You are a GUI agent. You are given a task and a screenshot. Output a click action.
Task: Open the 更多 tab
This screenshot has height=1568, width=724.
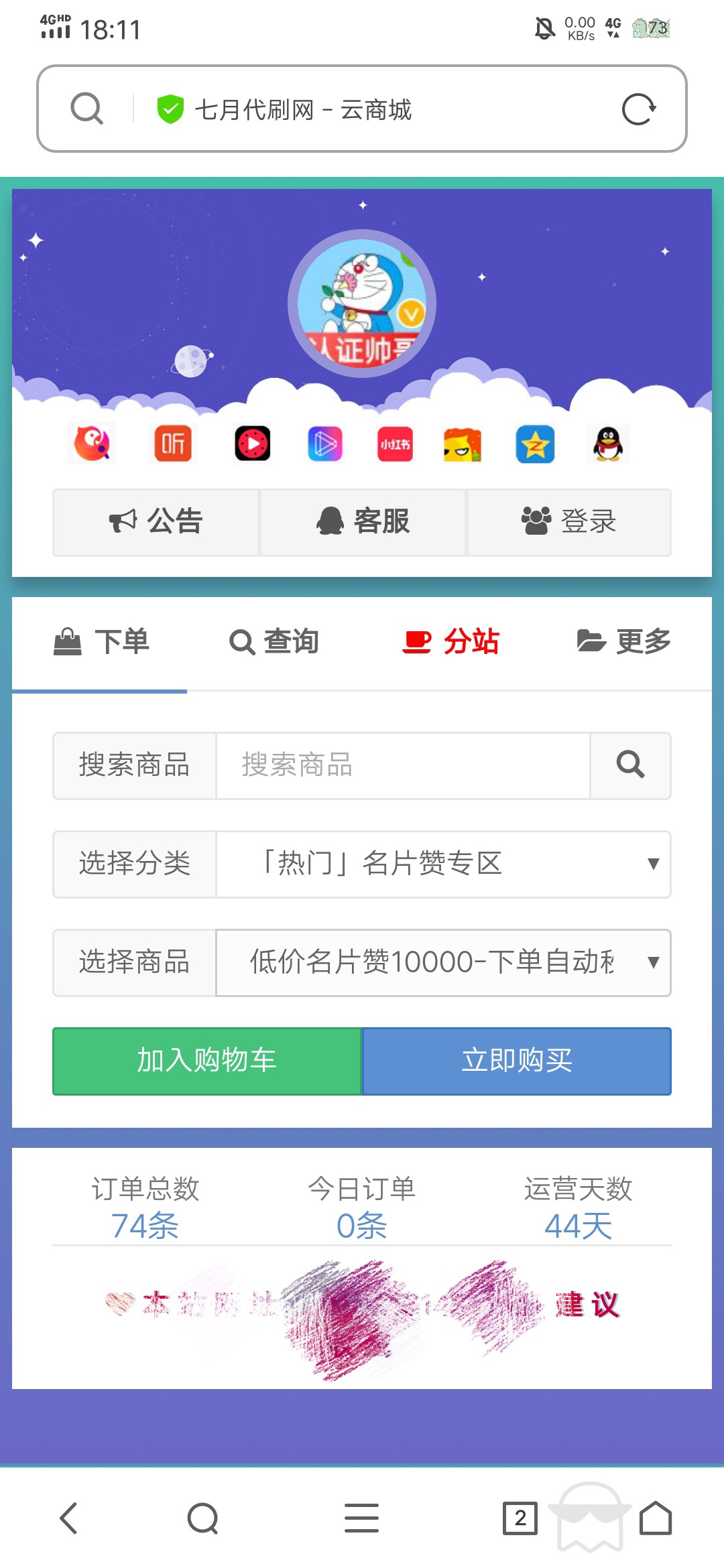pyautogui.click(x=623, y=642)
